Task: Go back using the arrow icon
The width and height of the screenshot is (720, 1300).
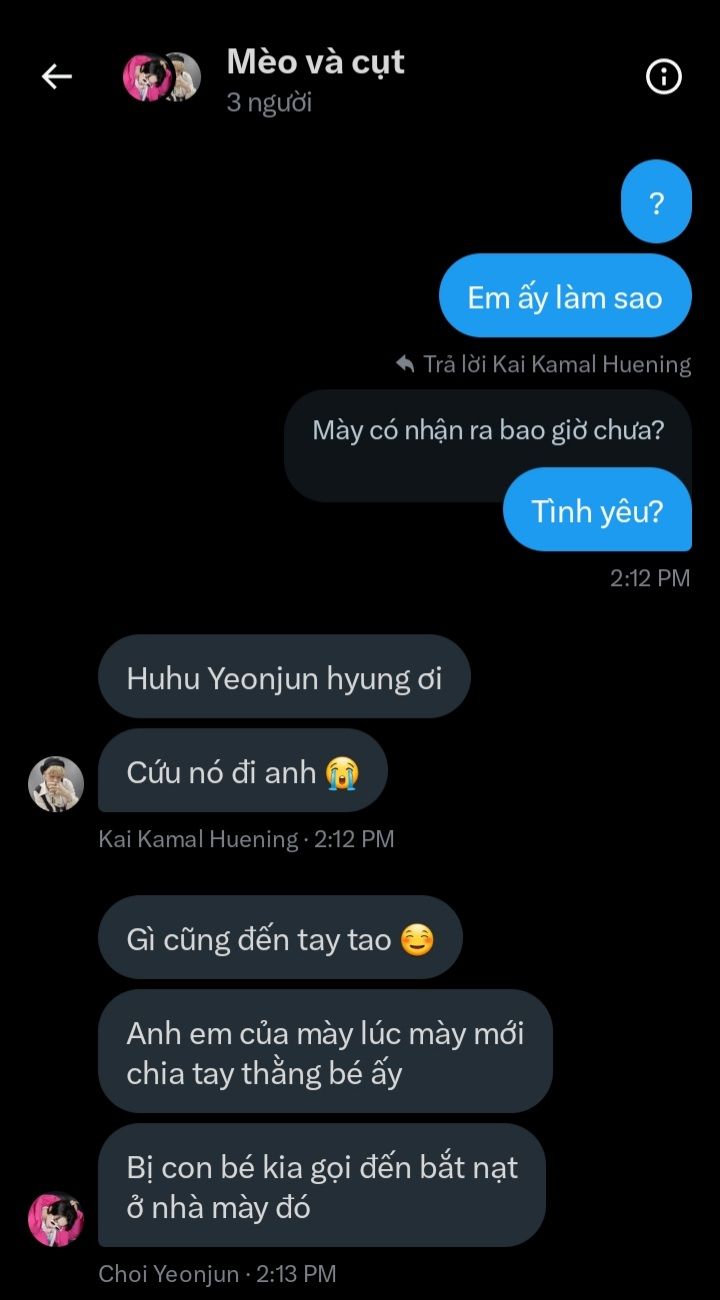Action: [57, 76]
